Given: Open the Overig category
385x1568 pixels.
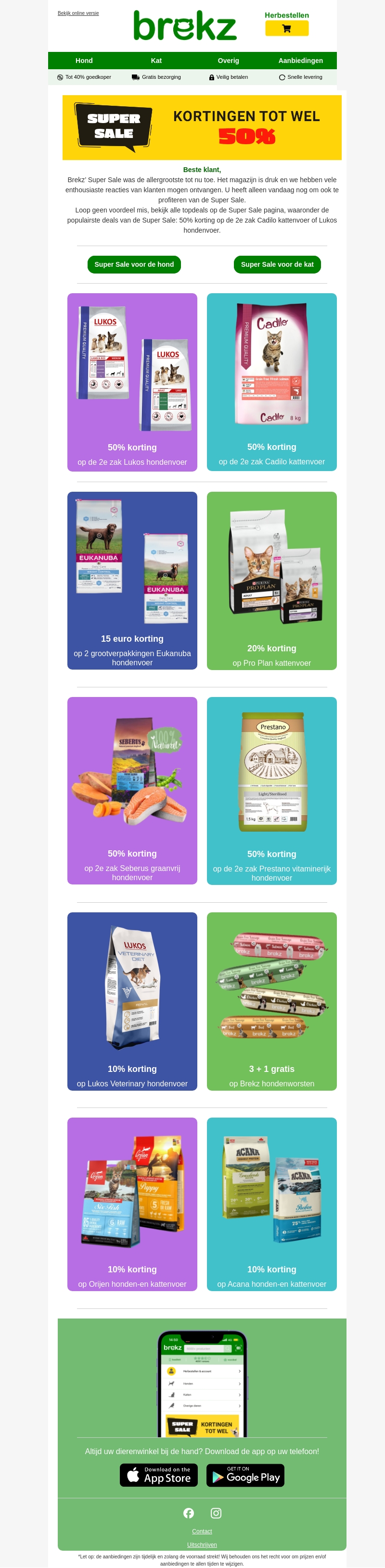Looking at the screenshot, I should 229,60.
